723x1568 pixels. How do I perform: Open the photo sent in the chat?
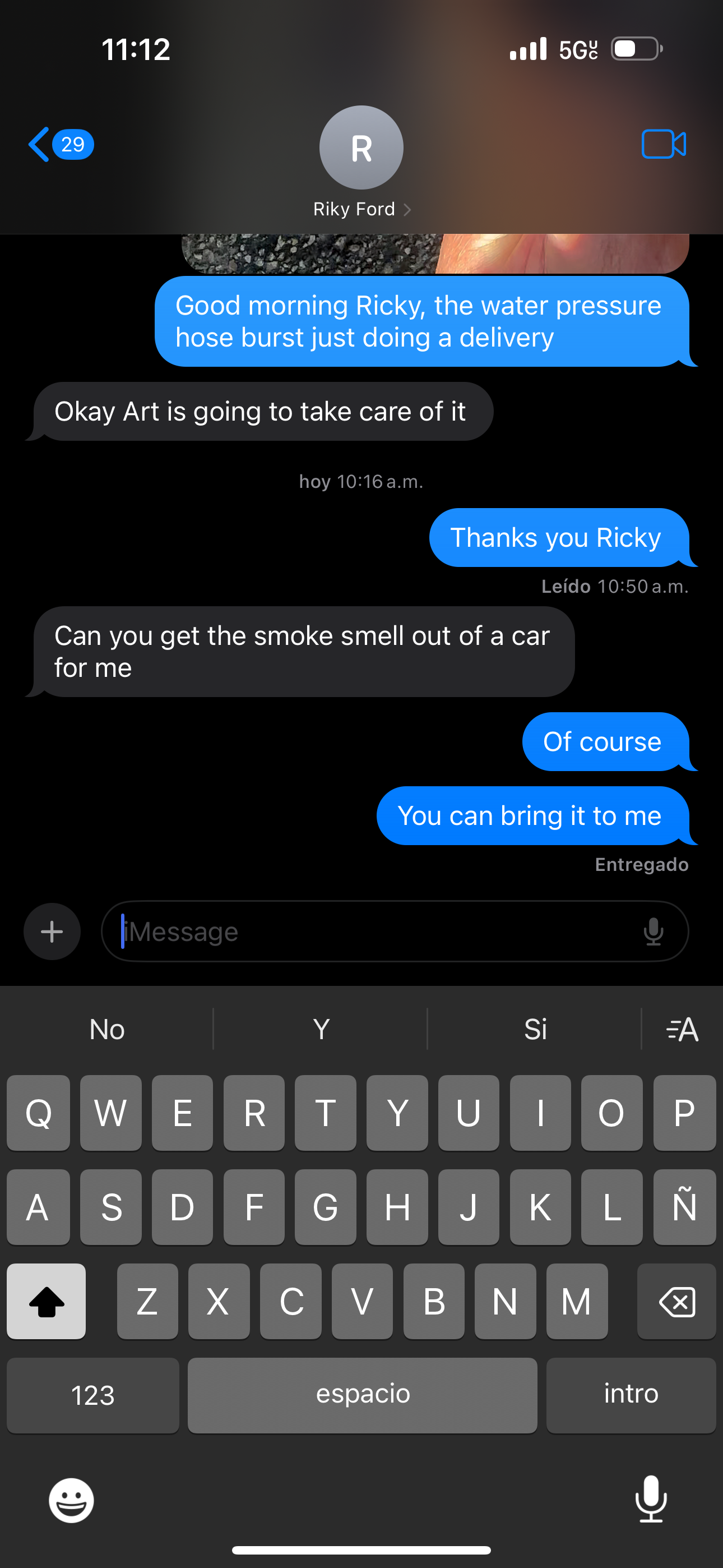tap(435, 253)
